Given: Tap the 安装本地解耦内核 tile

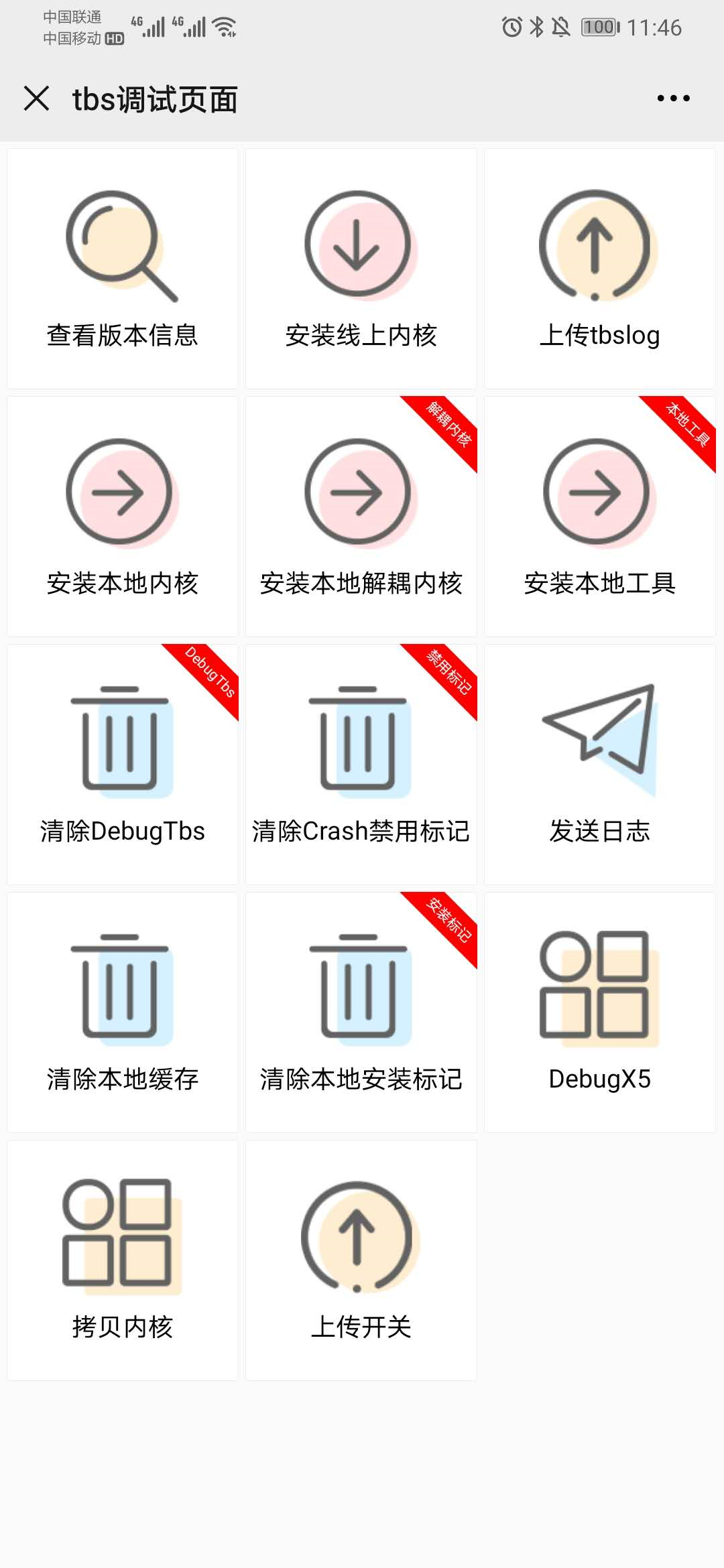Looking at the screenshot, I should click(361, 517).
